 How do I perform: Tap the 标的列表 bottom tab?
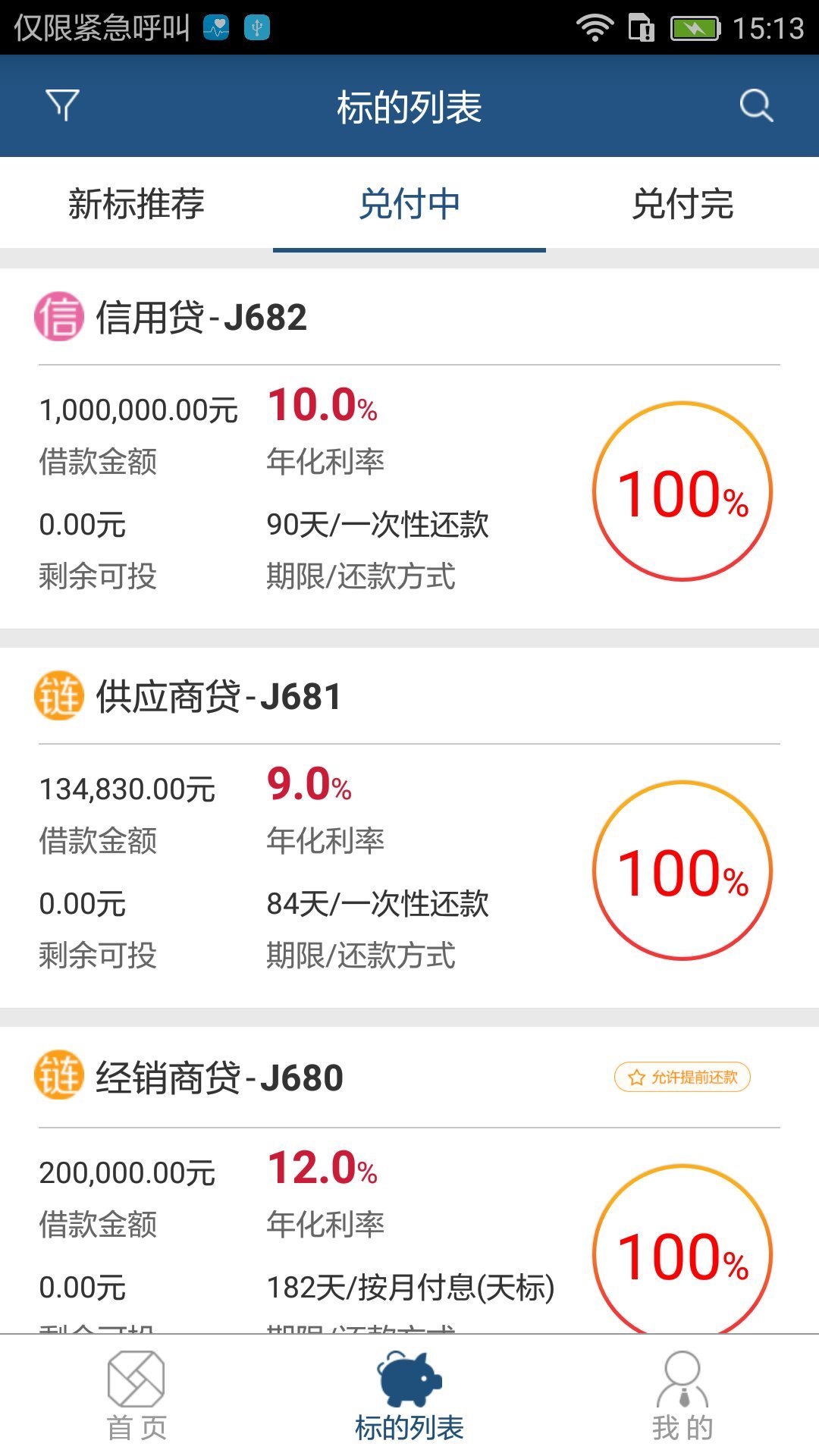point(409,1396)
